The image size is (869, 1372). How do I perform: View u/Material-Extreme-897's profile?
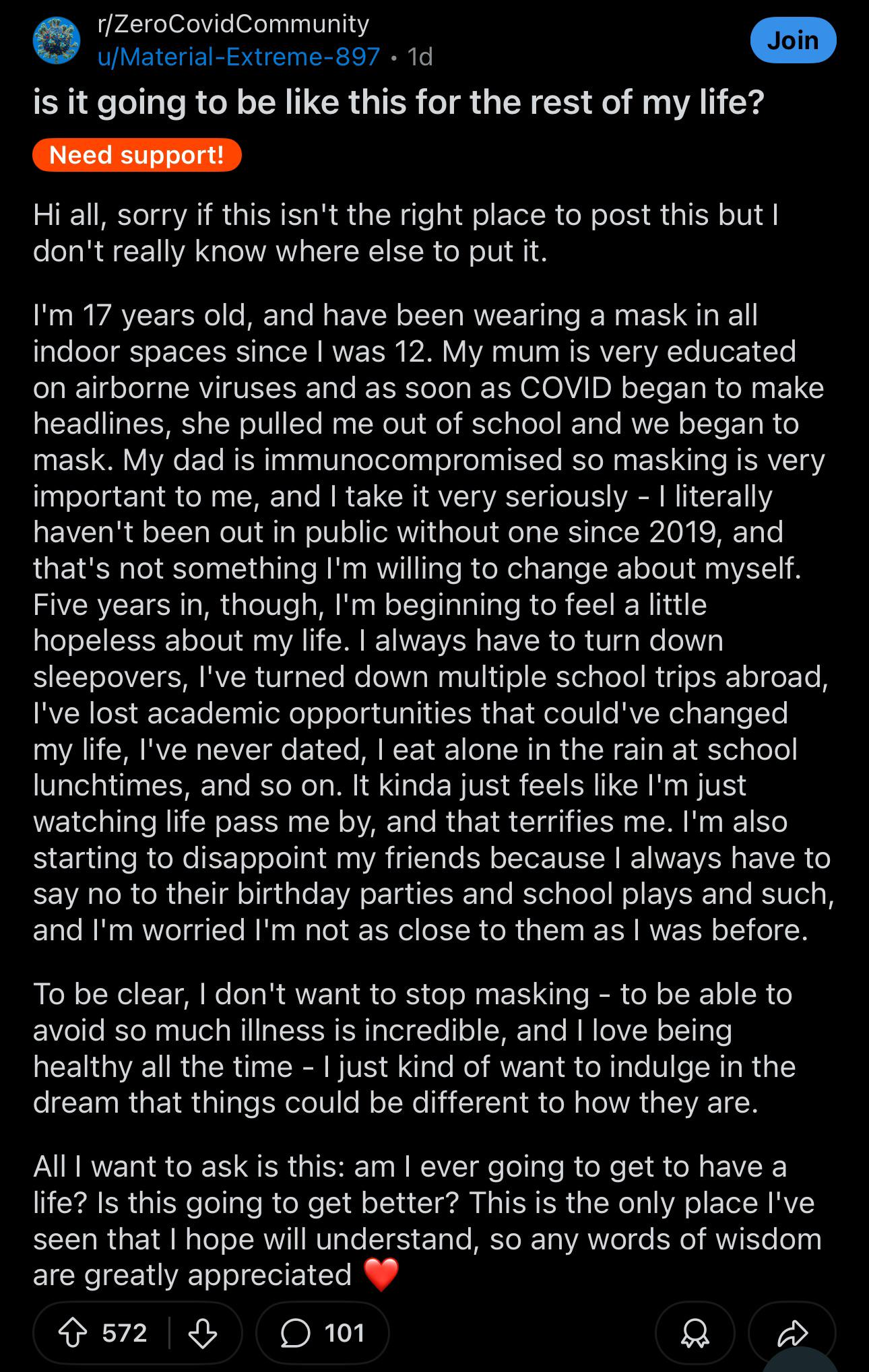239,57
